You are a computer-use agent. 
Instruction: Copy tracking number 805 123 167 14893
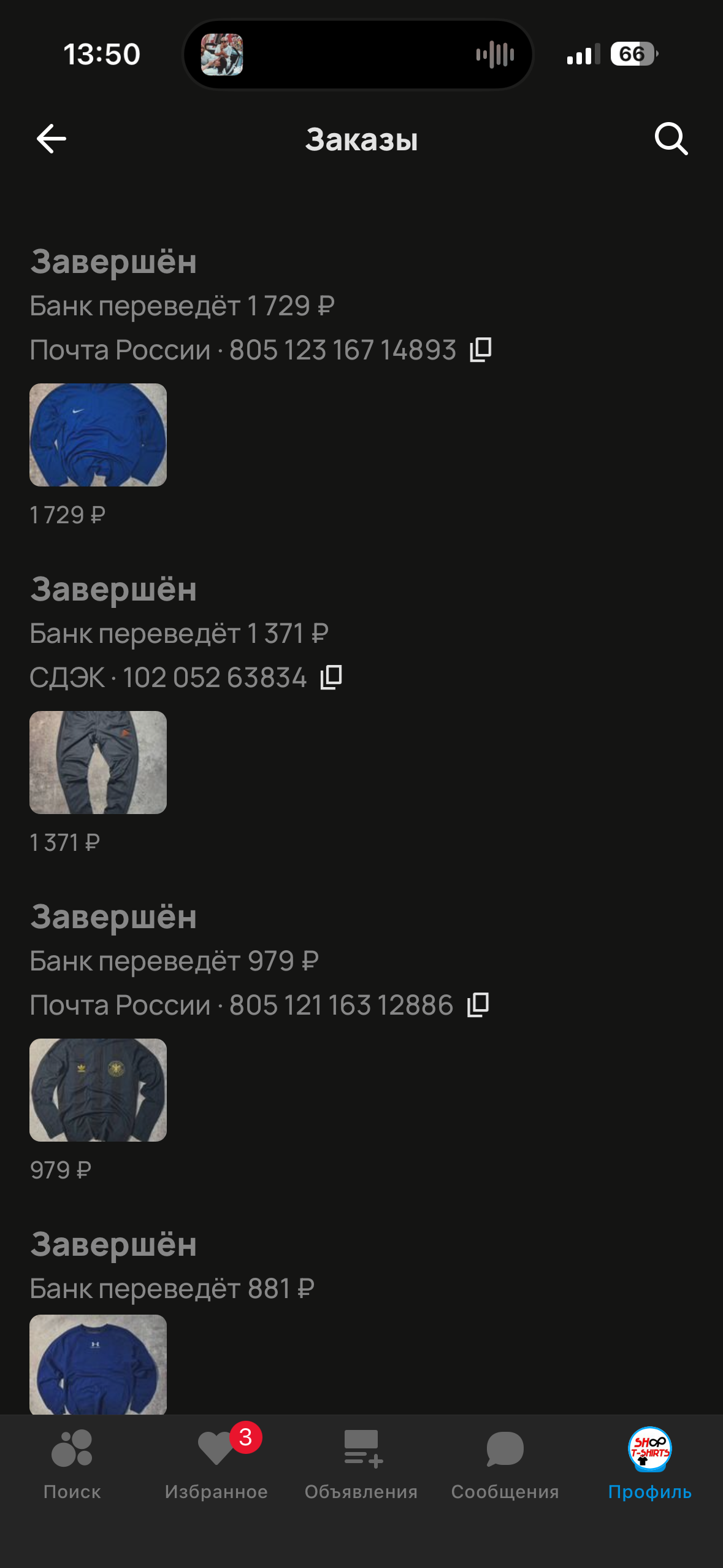(x=481, y=350)
